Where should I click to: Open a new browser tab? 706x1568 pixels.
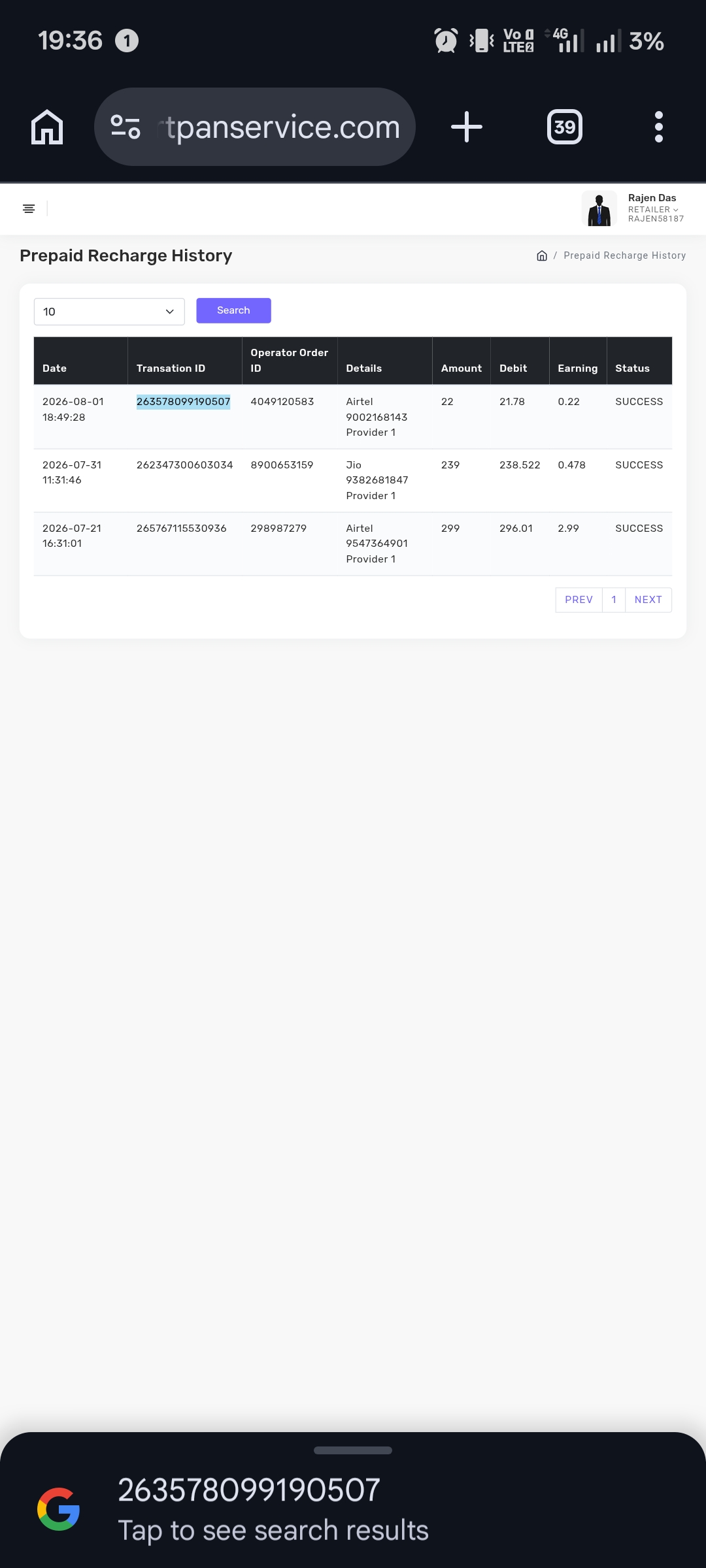[x=467, y=127]
